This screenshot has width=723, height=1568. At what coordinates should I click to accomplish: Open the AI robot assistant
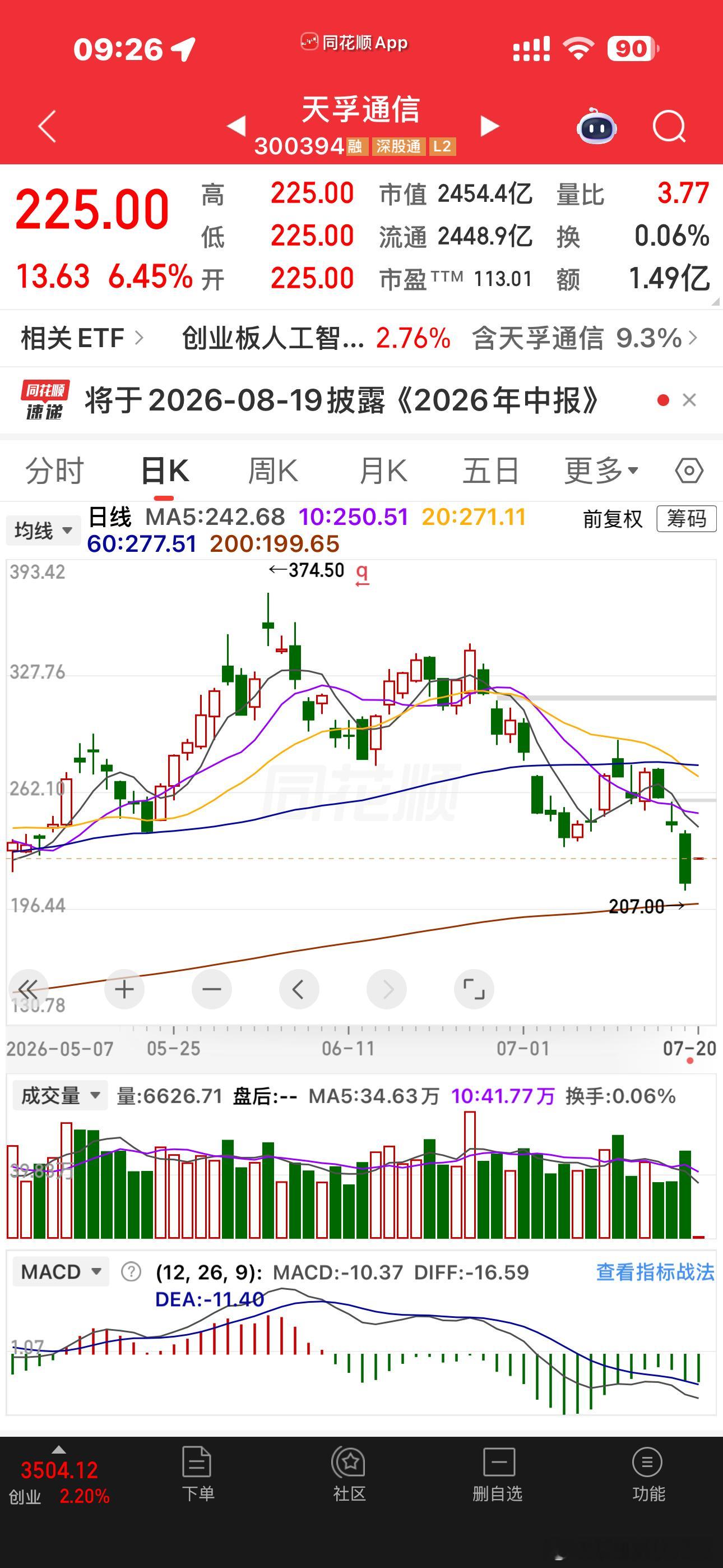pyautogui.click(x=596, y=126)
